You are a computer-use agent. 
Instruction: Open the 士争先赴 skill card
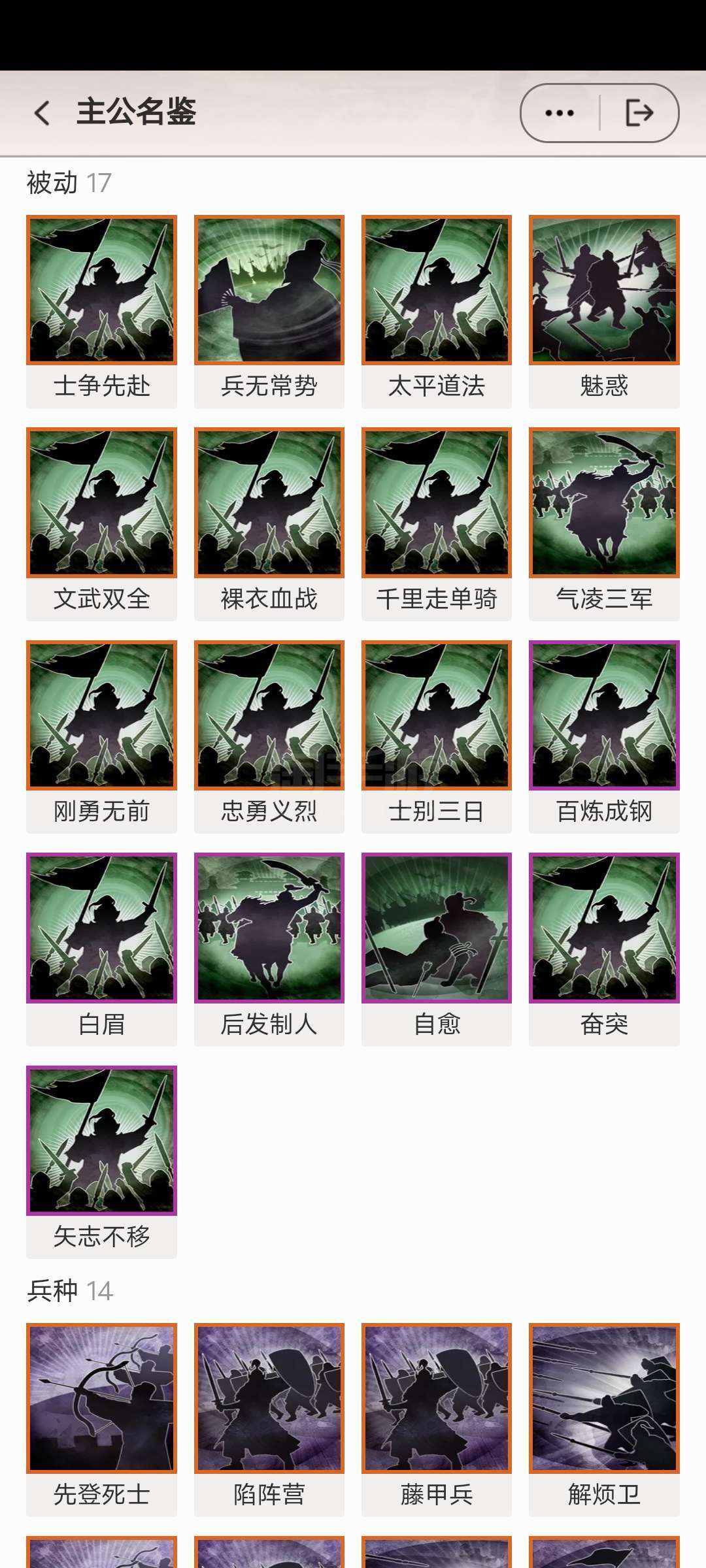[101, 312]
